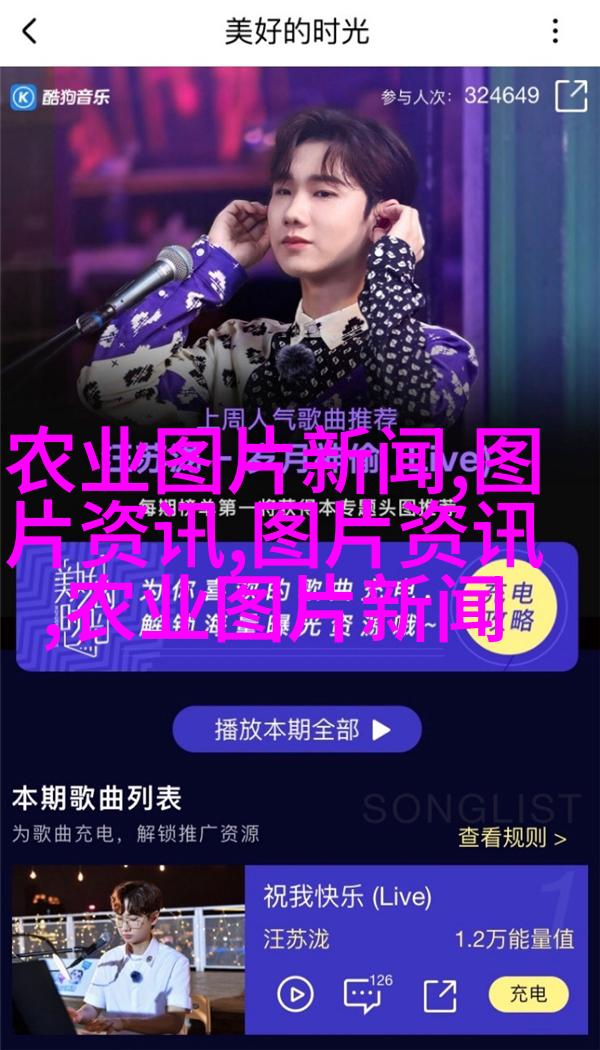Image resolution: width=600 pixels, height=1050 pixels.
Task: Share the song 祝我快乐 (Live)
Action: [x=439, y=994]
